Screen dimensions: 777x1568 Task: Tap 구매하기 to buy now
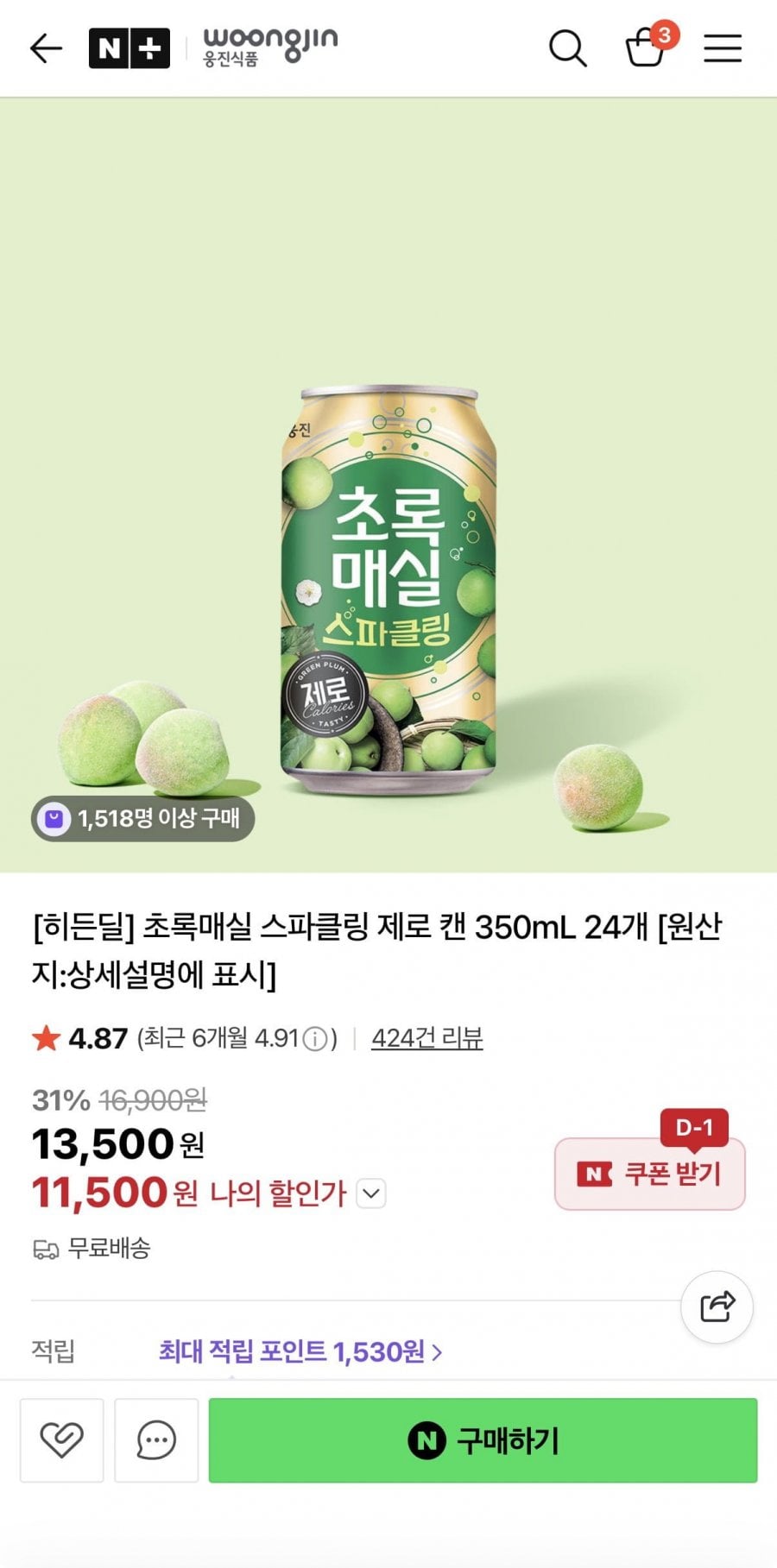coord(483,1440)
